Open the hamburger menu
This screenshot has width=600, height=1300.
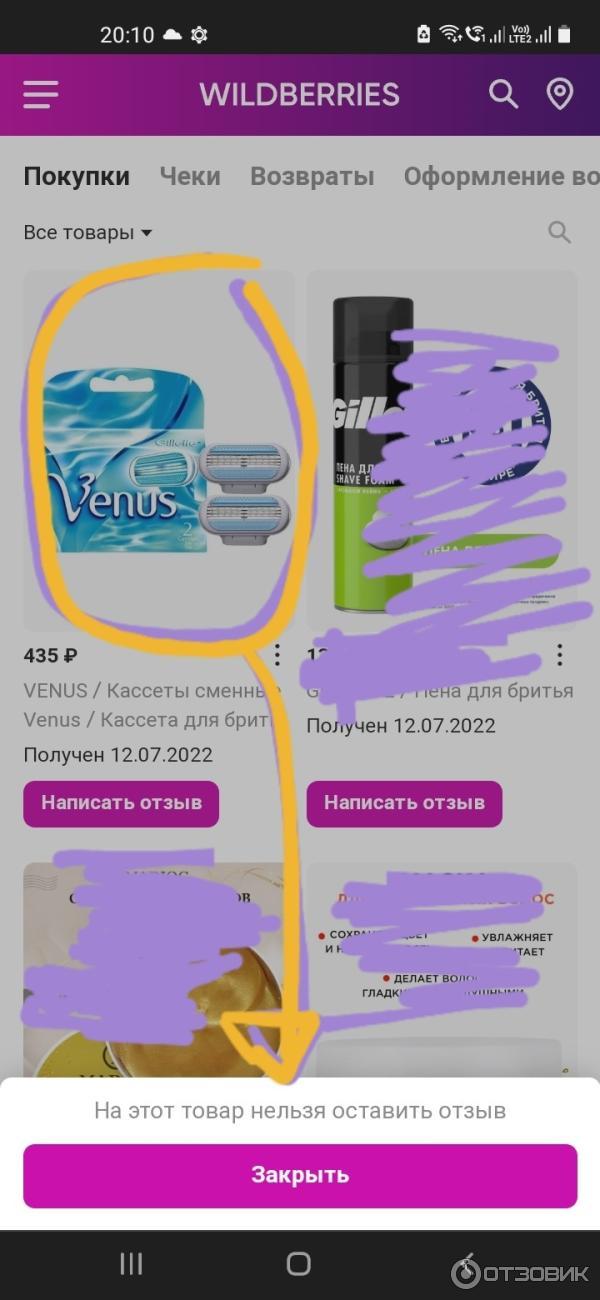pyautogui.click(x=41, y=95)
